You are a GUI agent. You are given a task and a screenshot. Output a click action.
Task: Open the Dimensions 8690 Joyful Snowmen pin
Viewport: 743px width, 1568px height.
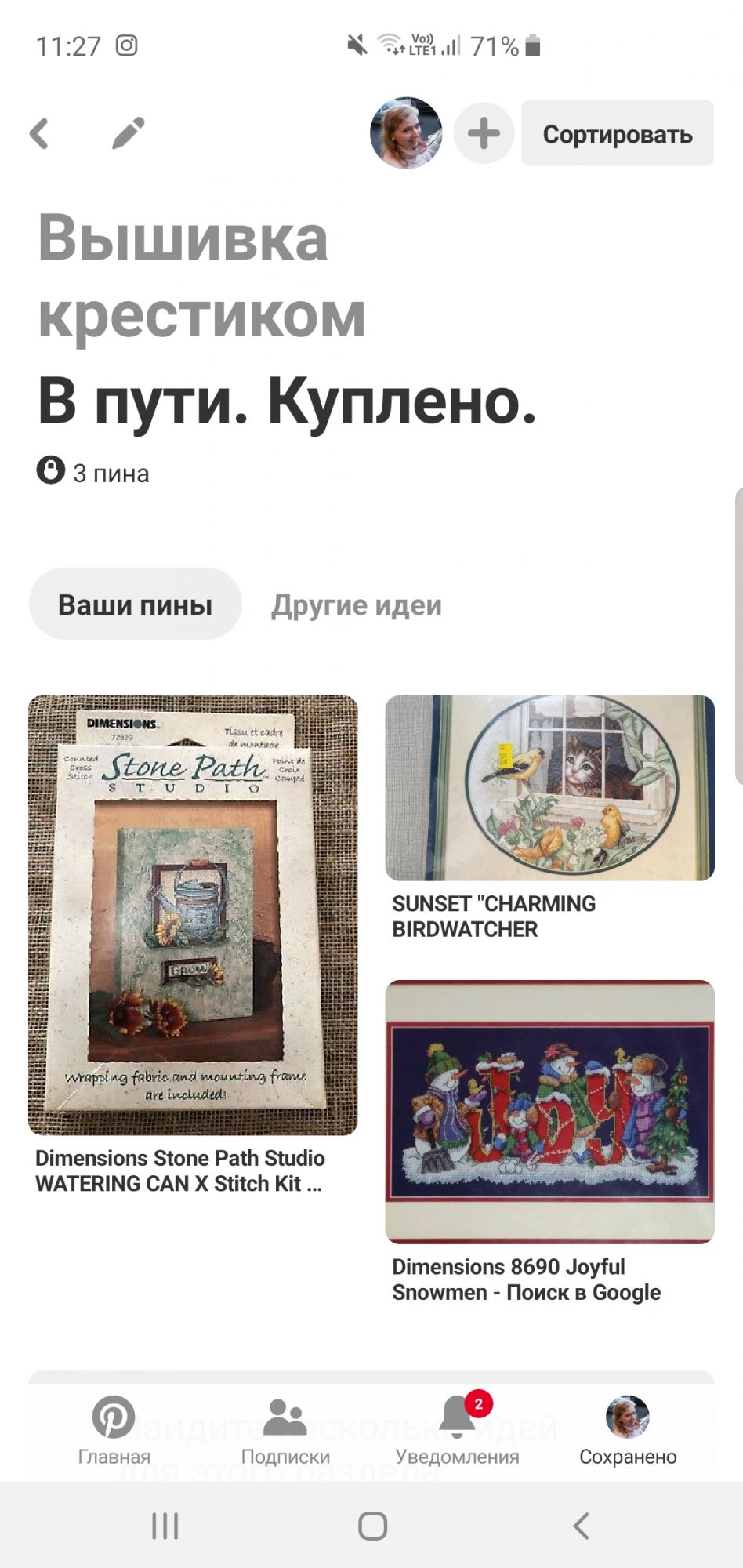click(x=549, y=1112)
